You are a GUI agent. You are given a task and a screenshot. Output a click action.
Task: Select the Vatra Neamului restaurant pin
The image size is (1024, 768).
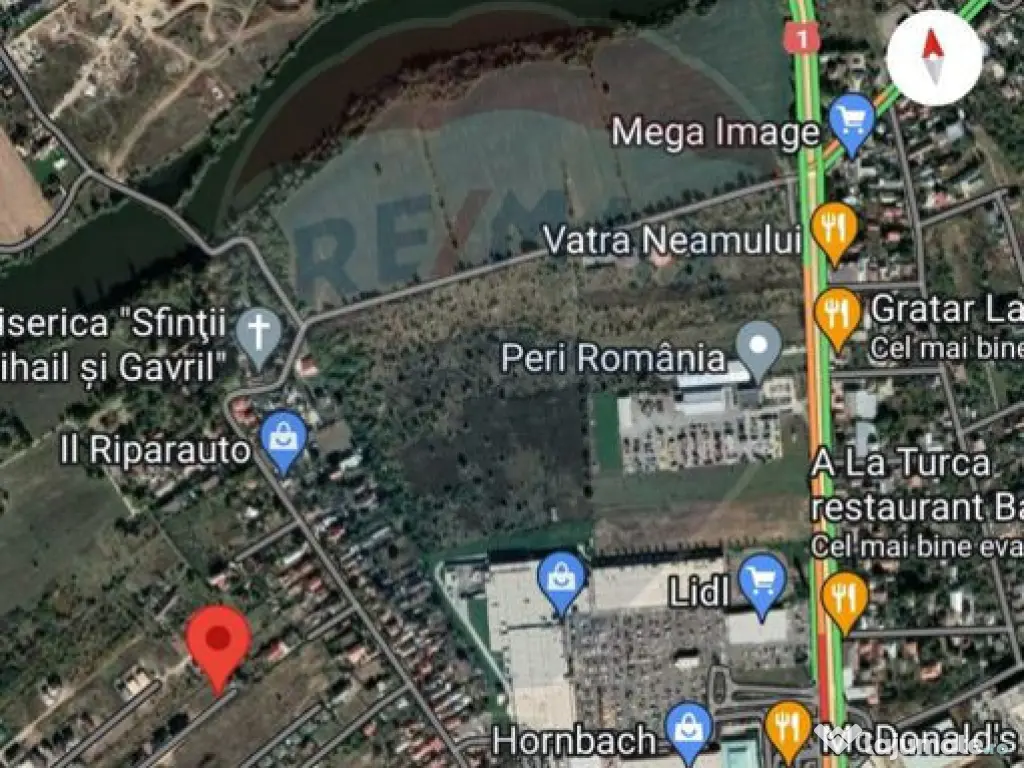[x=832, y=229]
